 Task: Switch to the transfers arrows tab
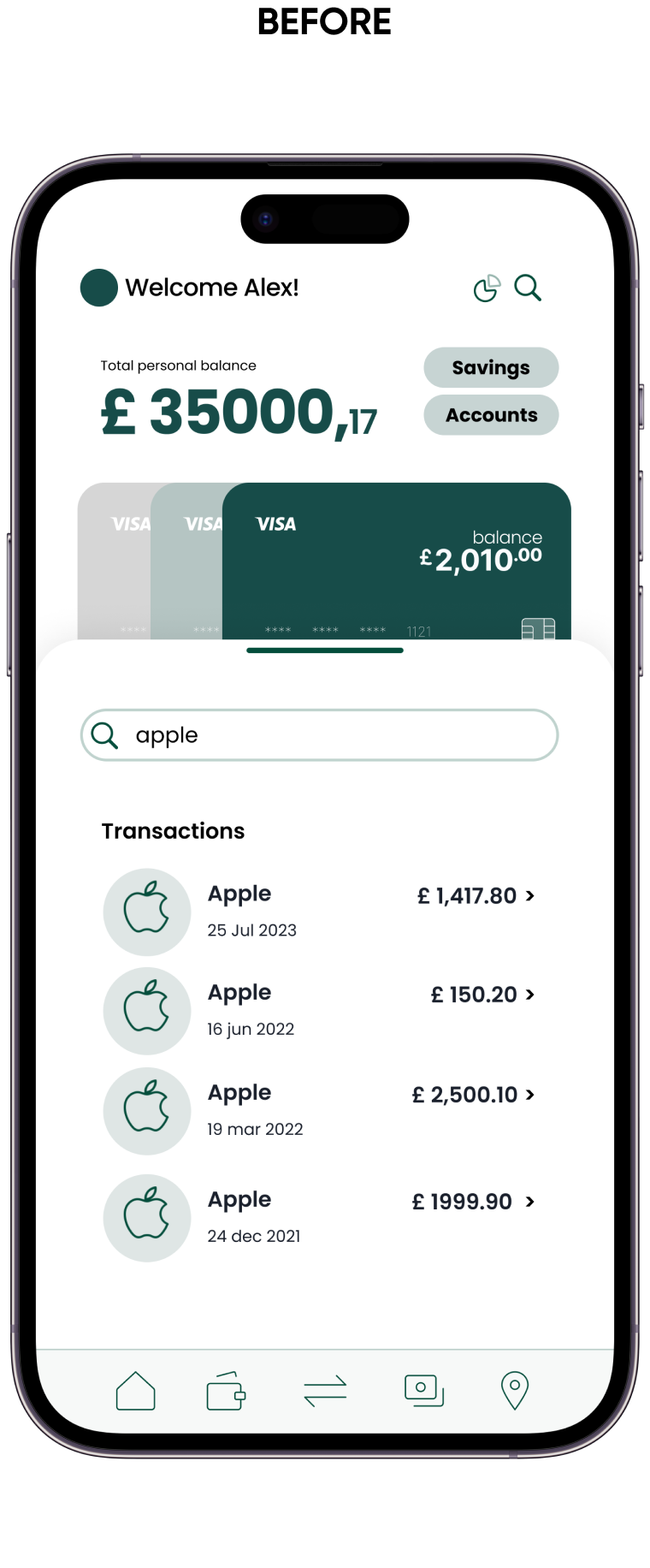[x=325, y=1391]
